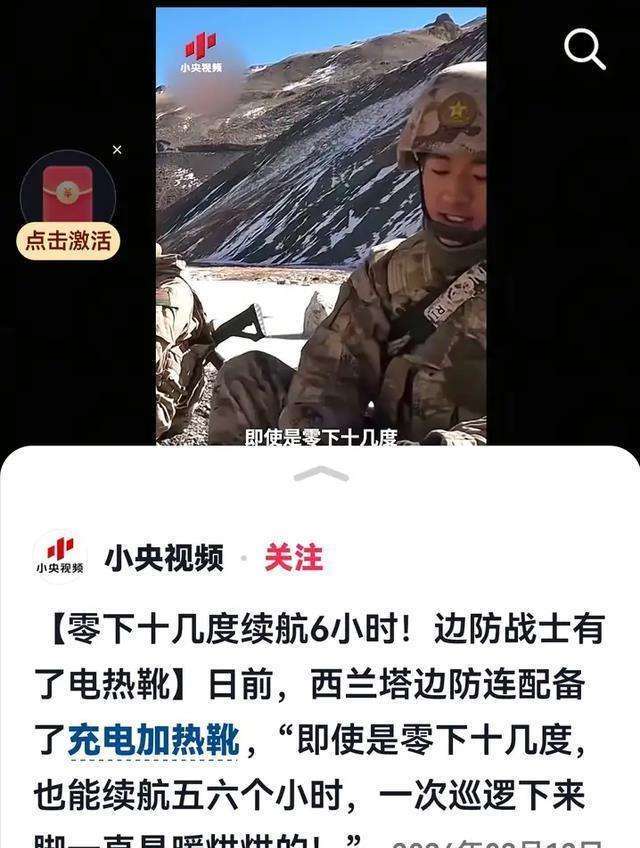
Task: Collapse the description panel with the handle
Action: click(x=320, y=474)
